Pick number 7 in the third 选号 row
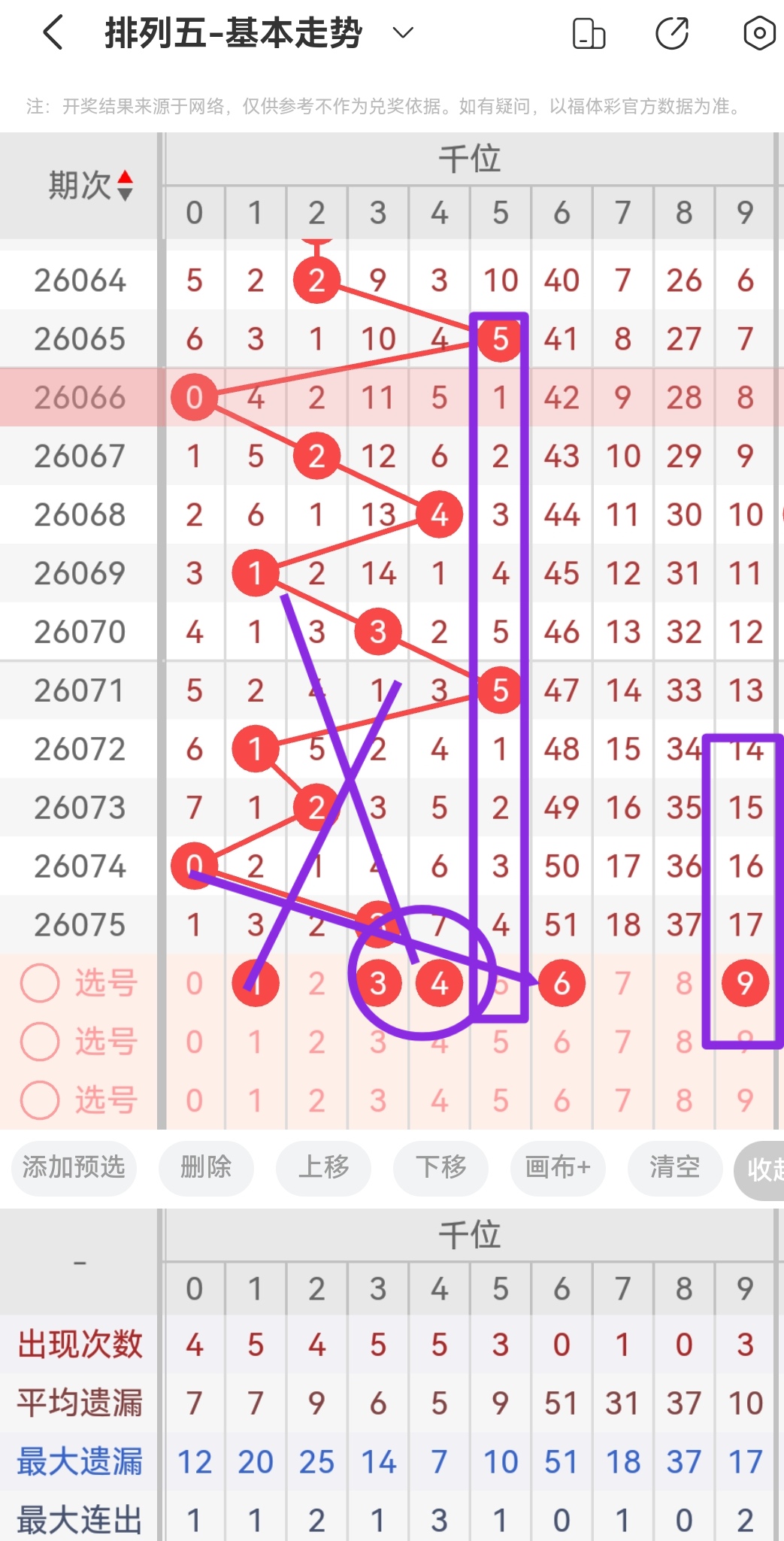Screen dimensions: 784x1541 [x=622, y=1100]
